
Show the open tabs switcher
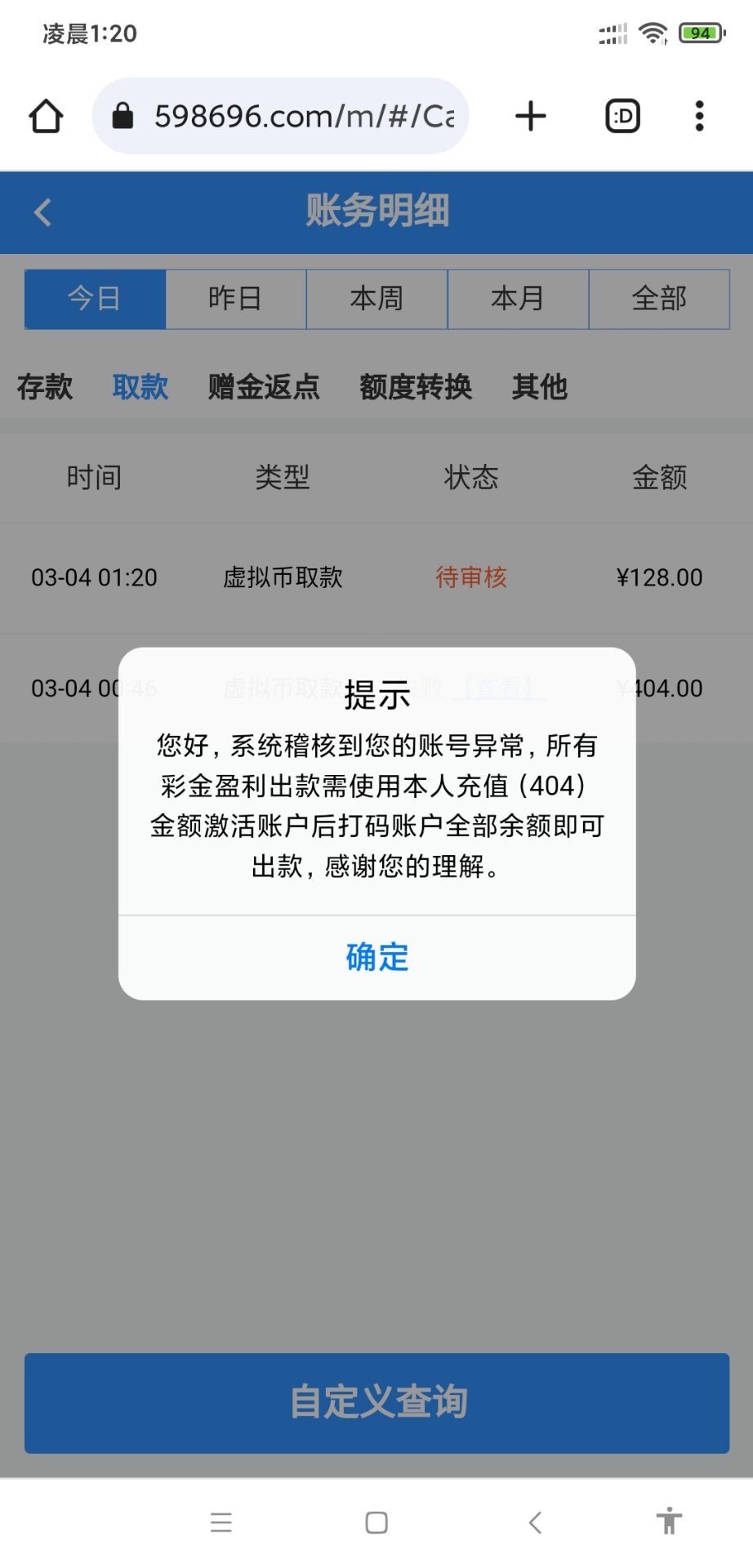pos(622,116)
